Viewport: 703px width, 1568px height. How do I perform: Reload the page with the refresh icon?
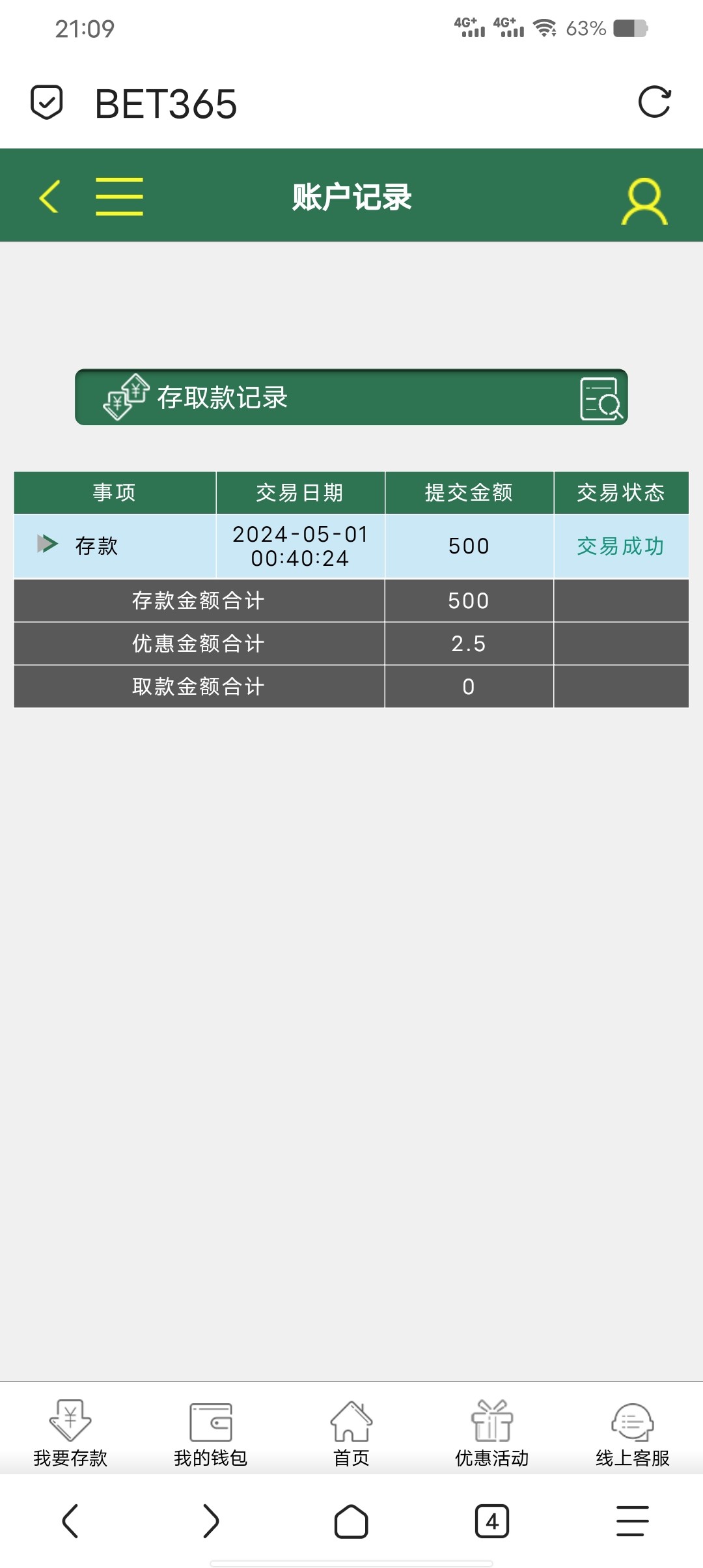[654, 102]
